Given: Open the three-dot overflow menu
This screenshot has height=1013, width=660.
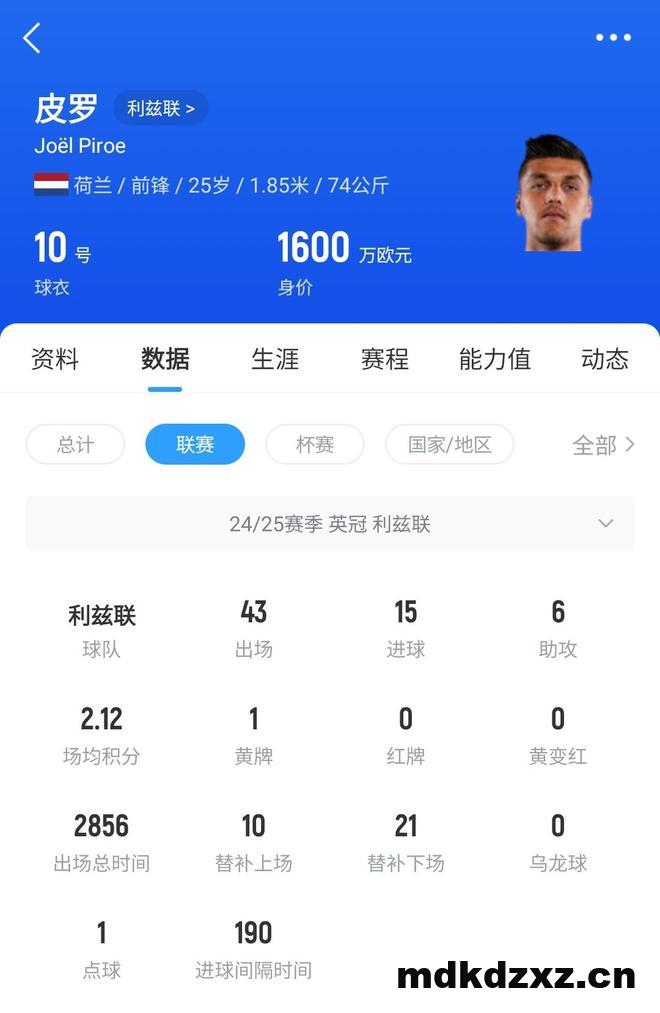Looking at the screenshot, I should tap(613, 38).
